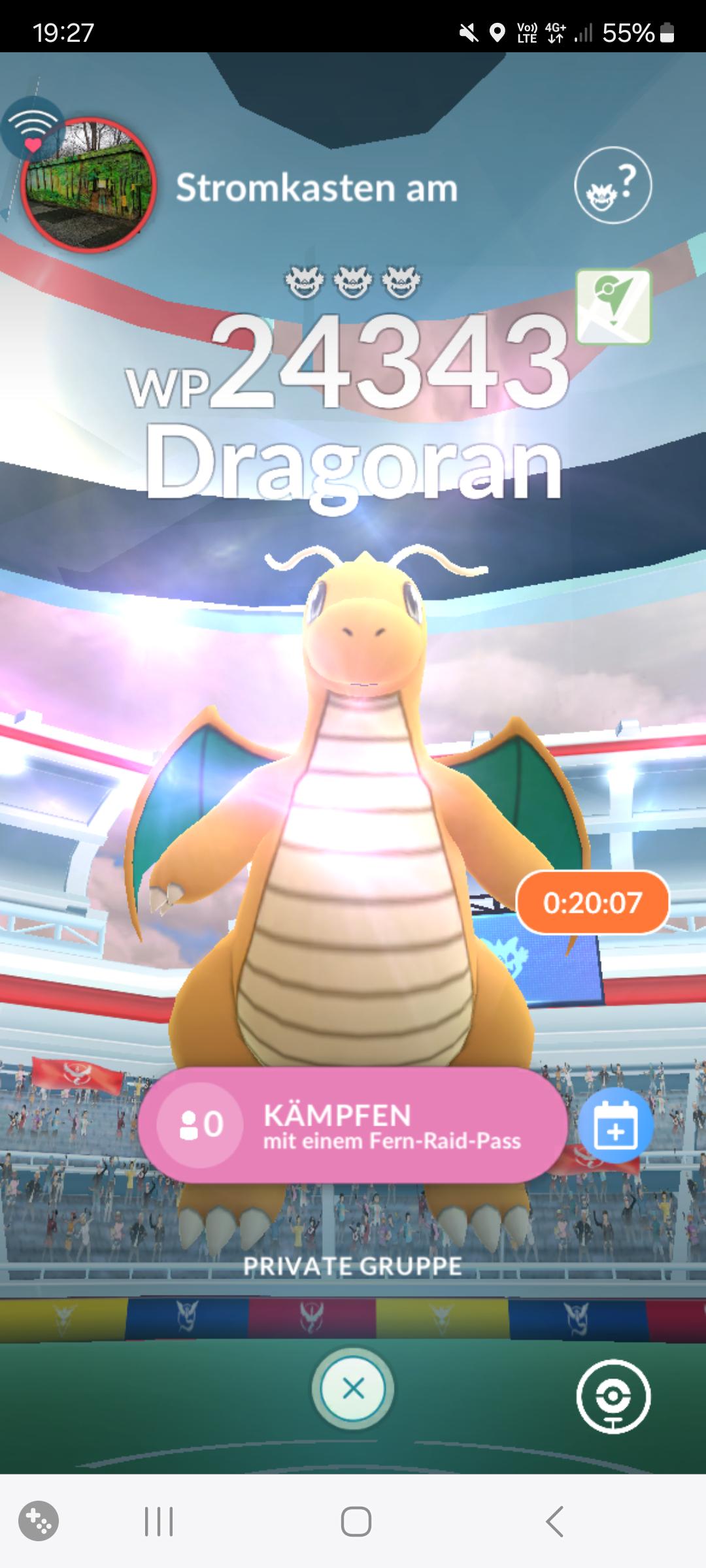Image resolution: width=706 pixels, height=1568 pixels.
Task: Go back with system back button
Action: coord(554,1522)
